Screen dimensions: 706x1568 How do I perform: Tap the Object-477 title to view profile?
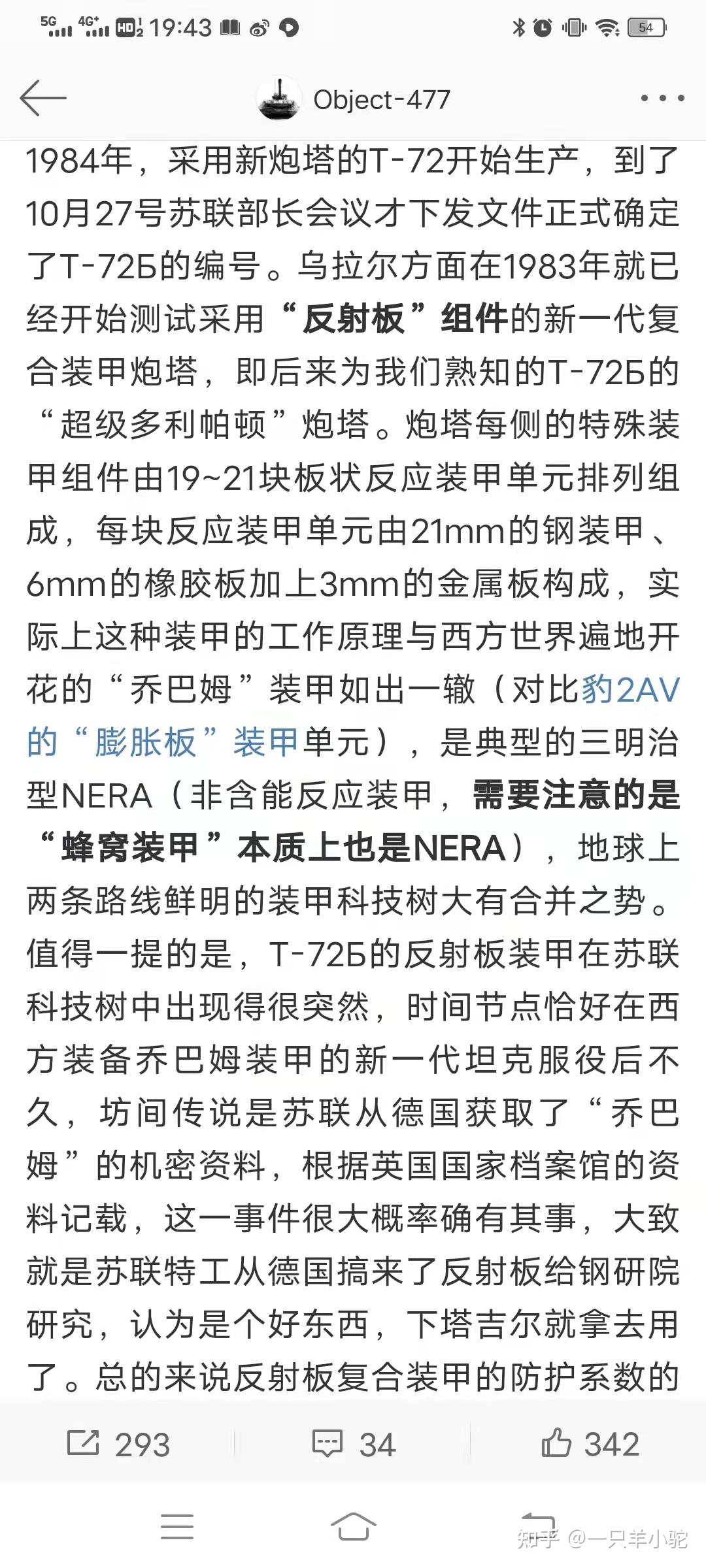click(381, 99)
